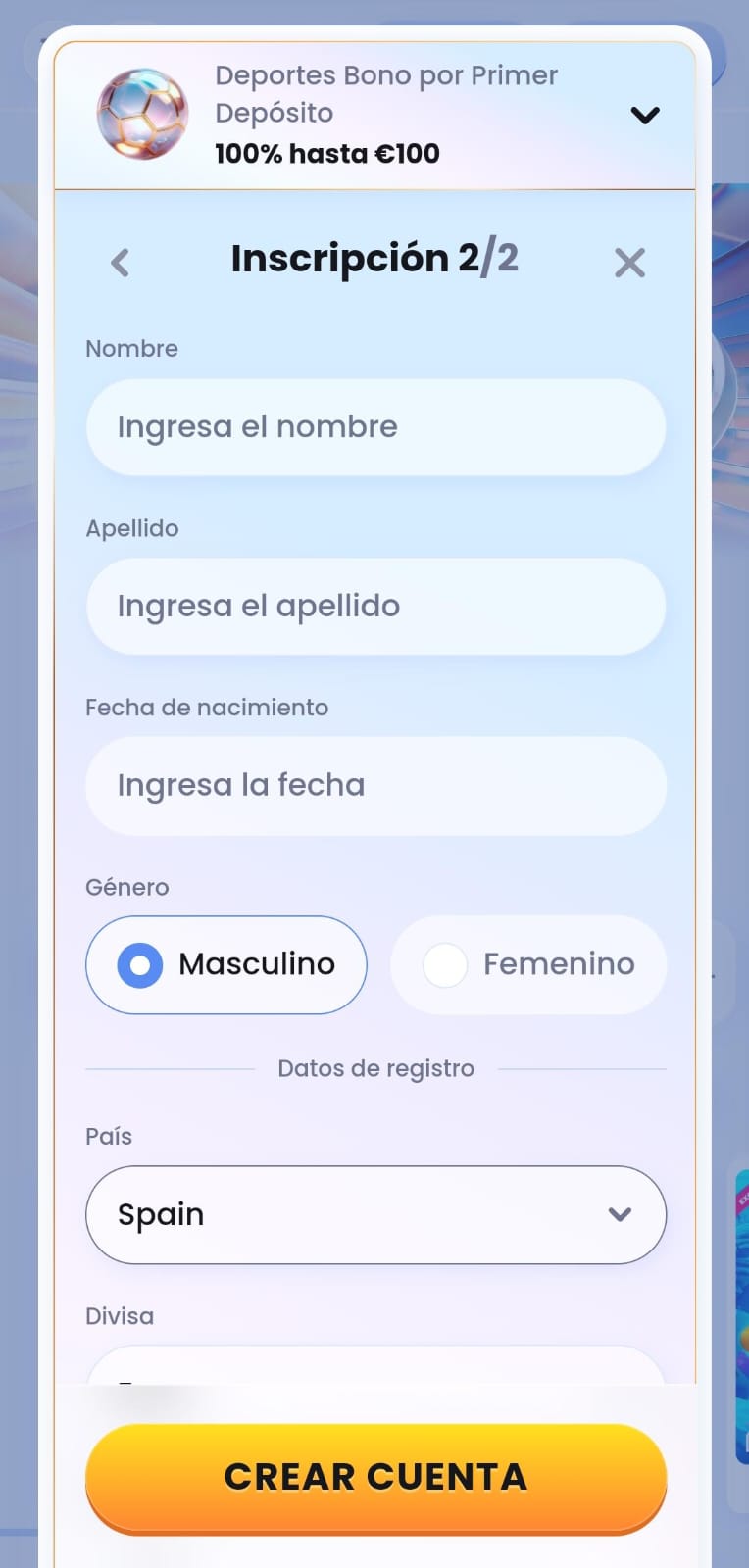This screenshot has height=1568, width=749.
Task: Expand the Deportes Bono por Primer Depósito banner
Action: pos(644,116)
